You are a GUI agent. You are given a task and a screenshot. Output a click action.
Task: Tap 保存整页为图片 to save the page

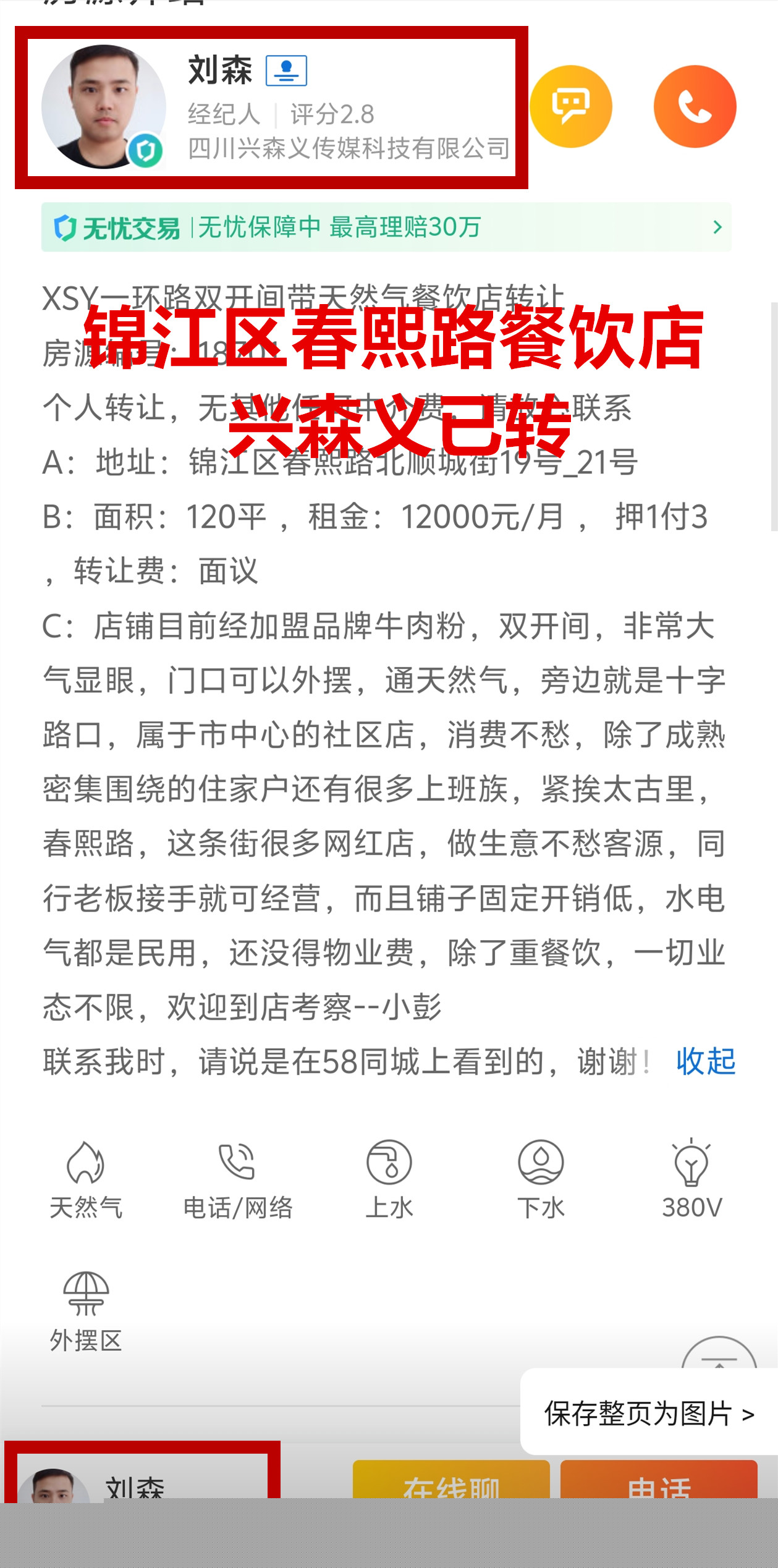coord(648,1413)
